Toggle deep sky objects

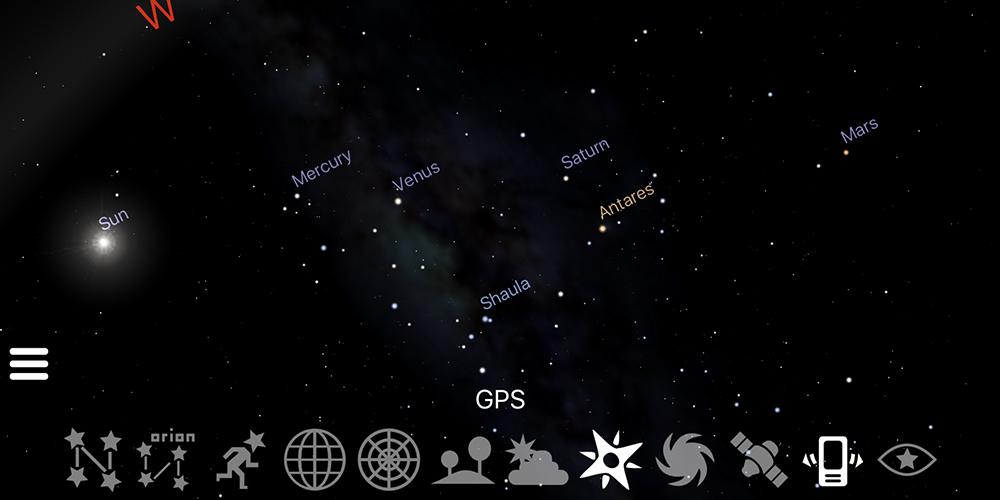pyautogui.click(x=685, y=459)
